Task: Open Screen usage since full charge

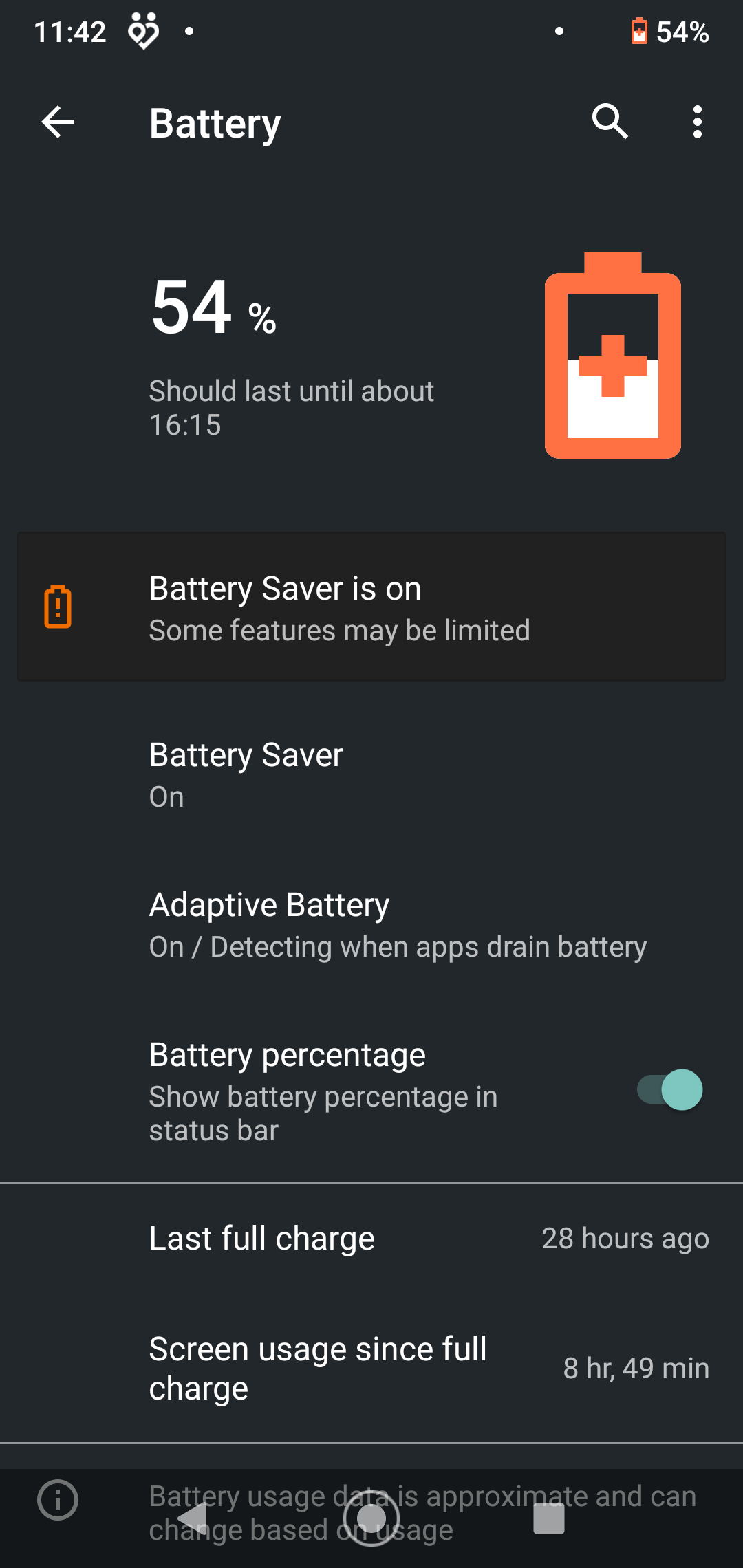Action: [371, 1369]
